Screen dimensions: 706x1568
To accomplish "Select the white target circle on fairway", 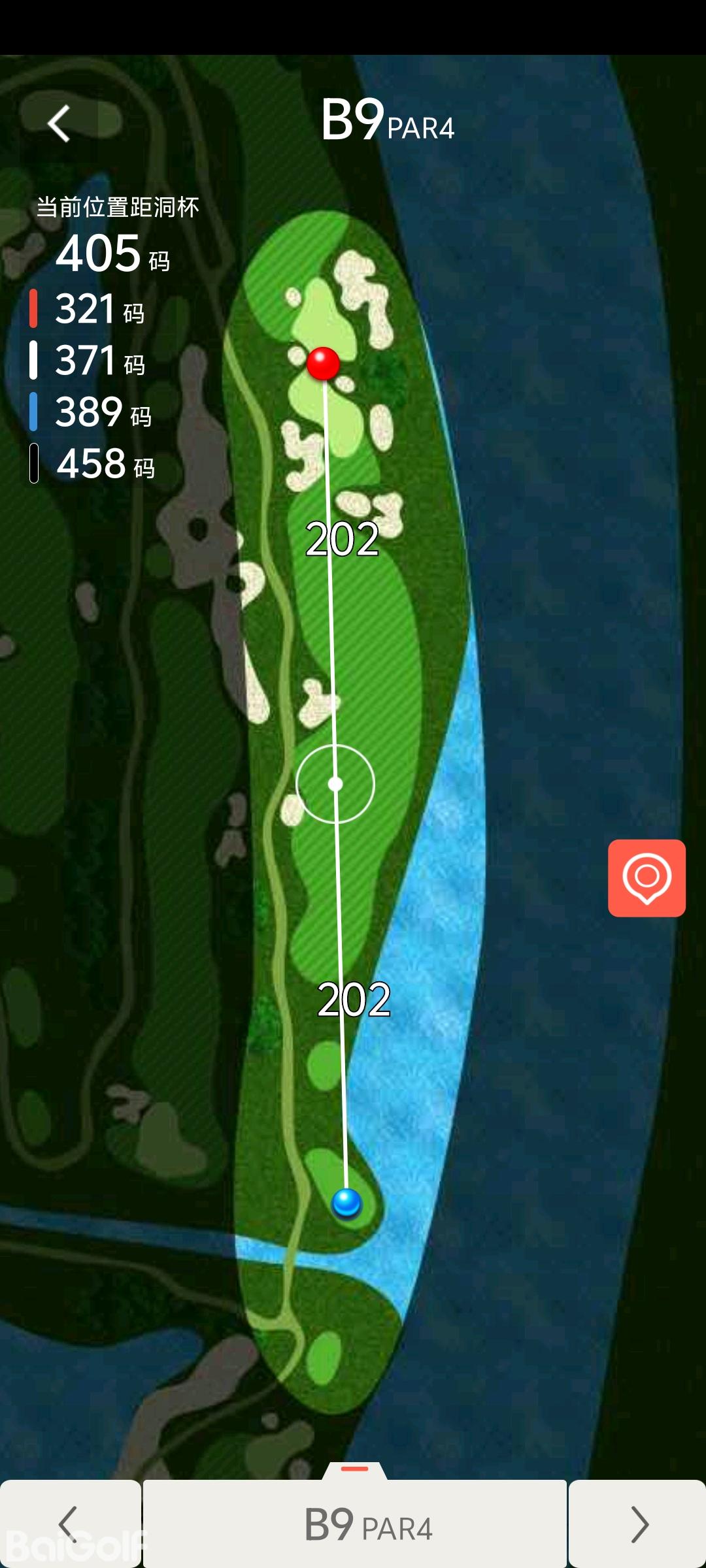I will (x=335, y=783).
